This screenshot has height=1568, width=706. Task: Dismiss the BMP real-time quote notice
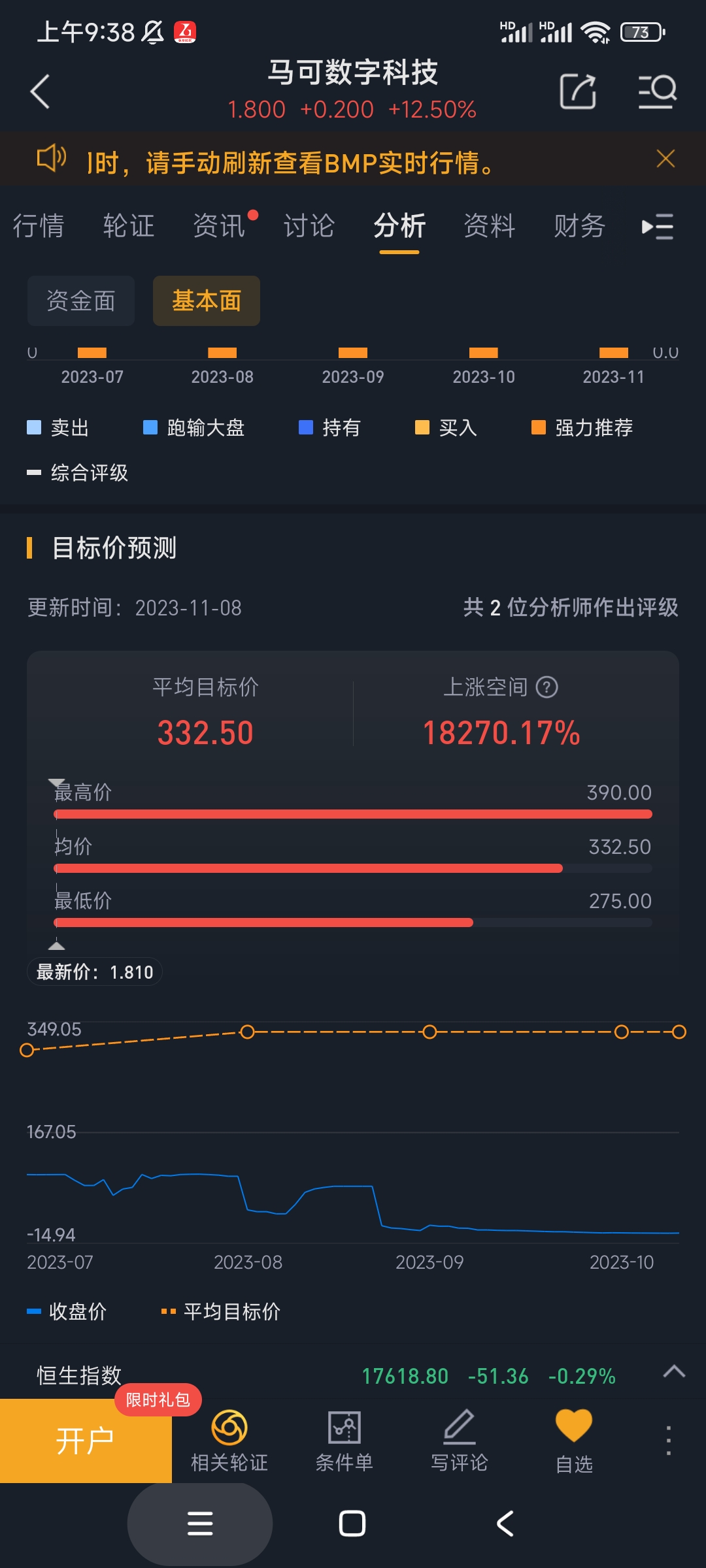click(x=665, y=159)
